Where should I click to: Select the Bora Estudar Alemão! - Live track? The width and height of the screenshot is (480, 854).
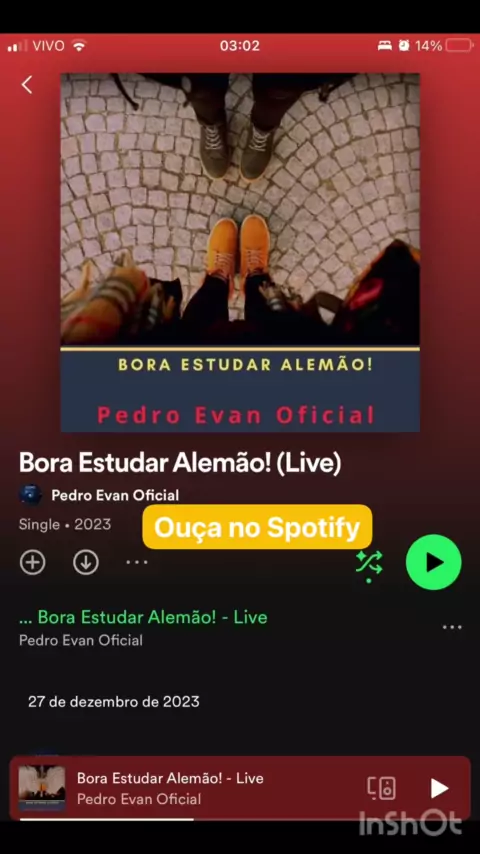[143, 627]
